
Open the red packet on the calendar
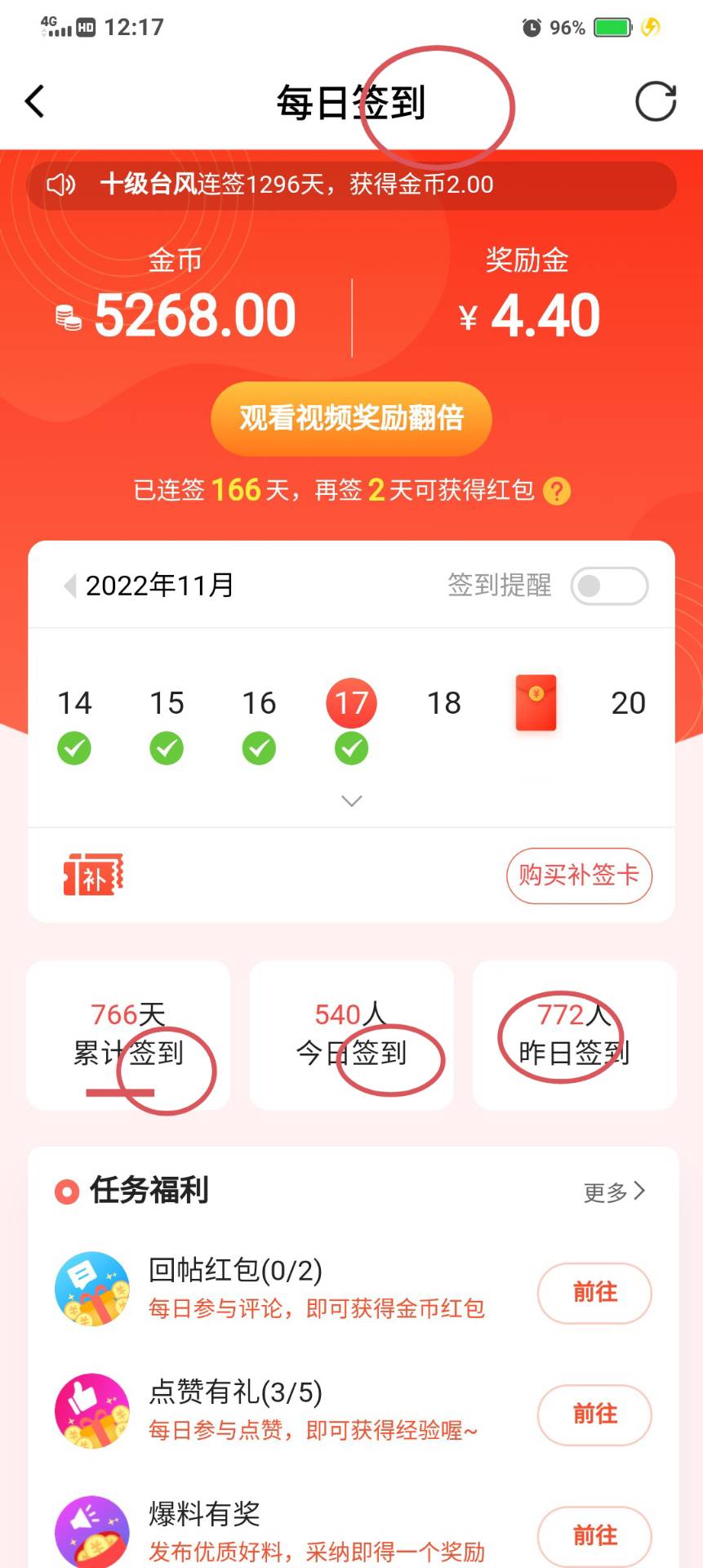(536, 702)
